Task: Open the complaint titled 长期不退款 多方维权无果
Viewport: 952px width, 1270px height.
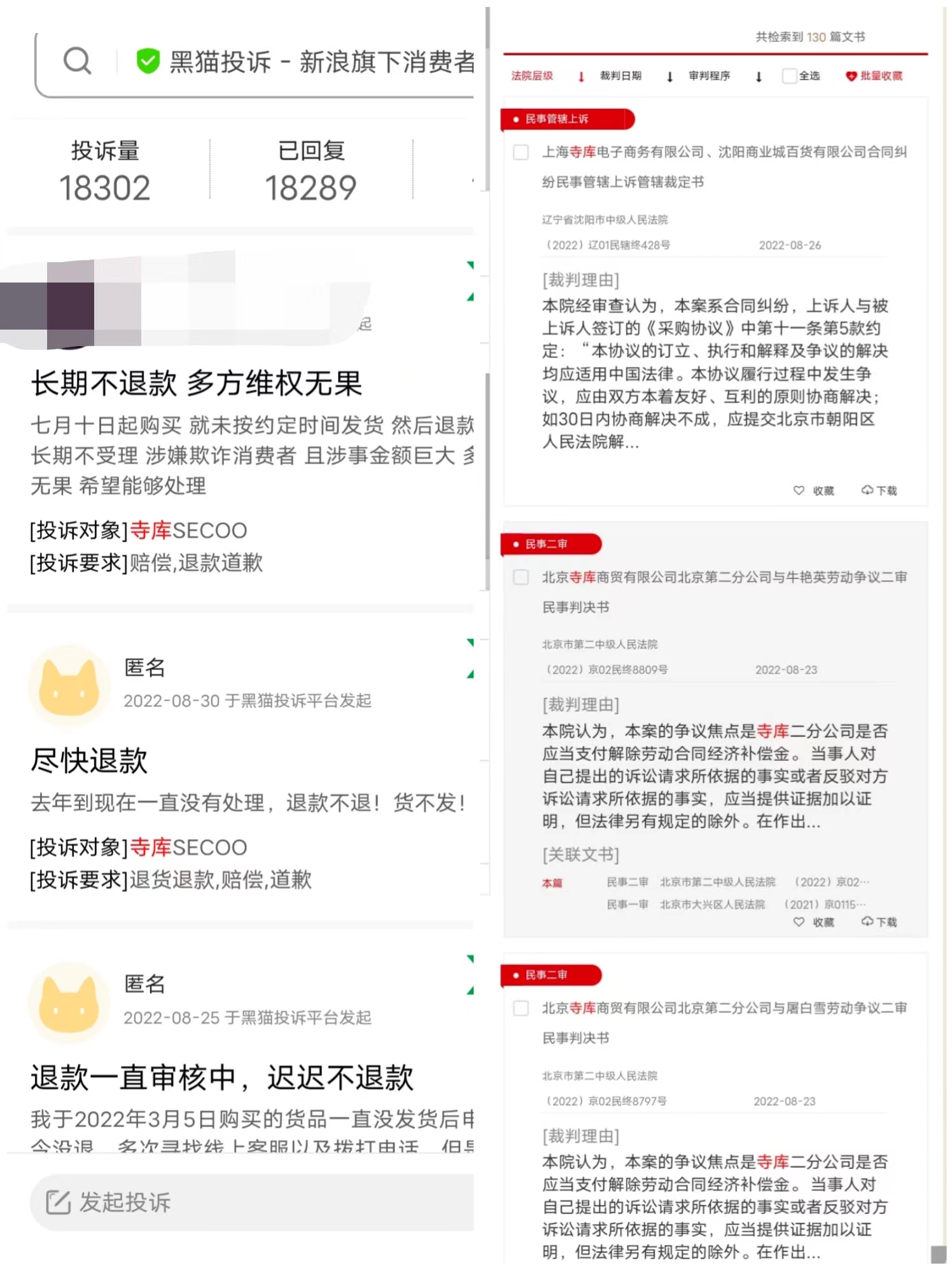Action: (x=196, y=383)
